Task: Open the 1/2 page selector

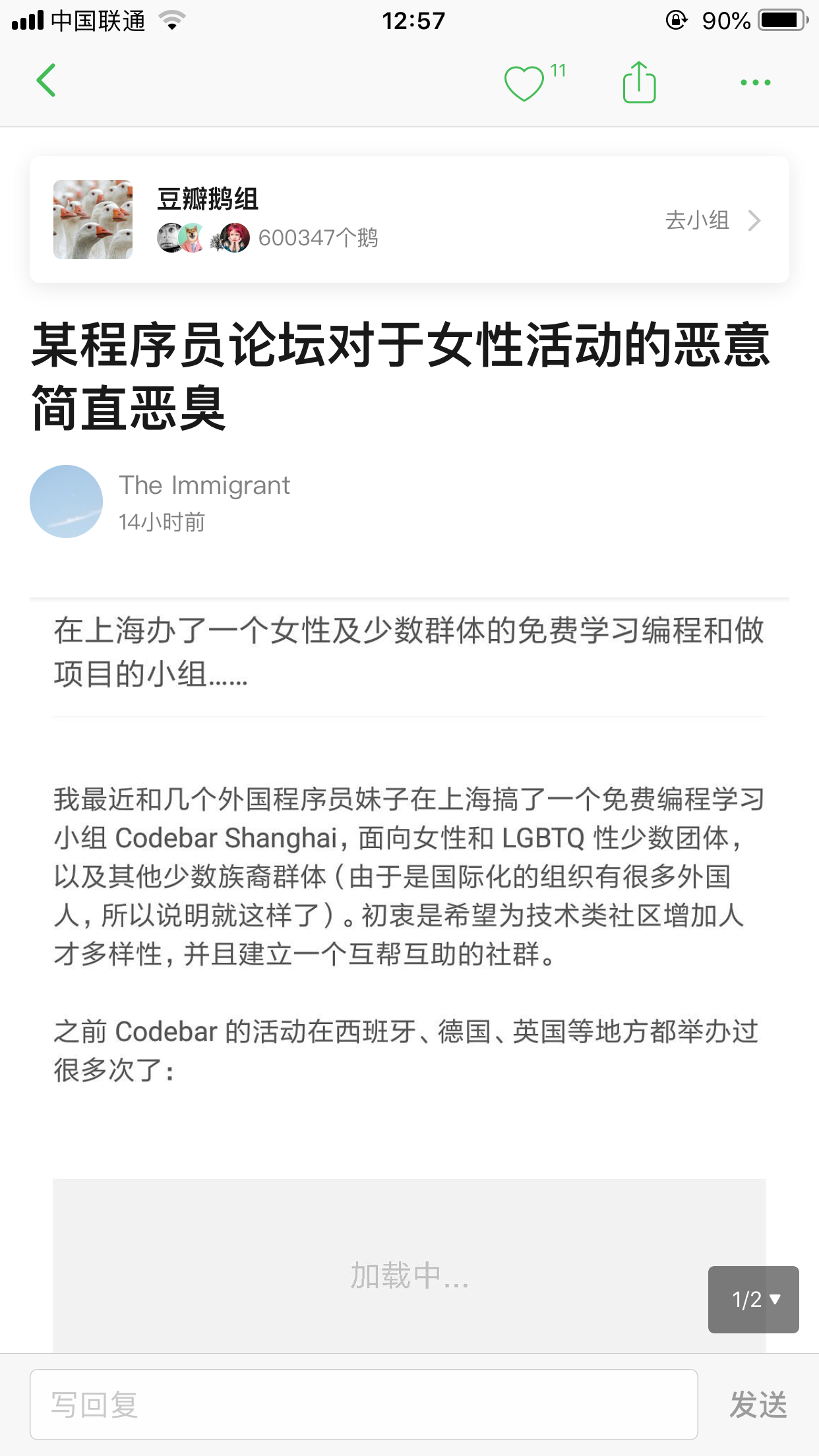Action: tap(753, 1299)
